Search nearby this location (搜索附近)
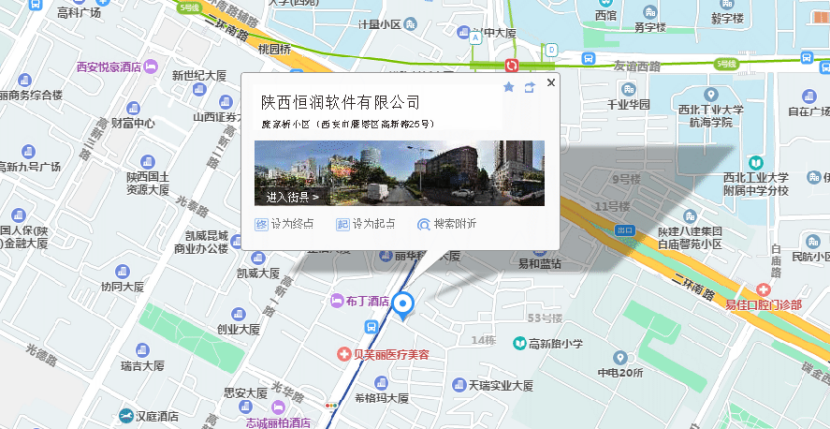 447,224
